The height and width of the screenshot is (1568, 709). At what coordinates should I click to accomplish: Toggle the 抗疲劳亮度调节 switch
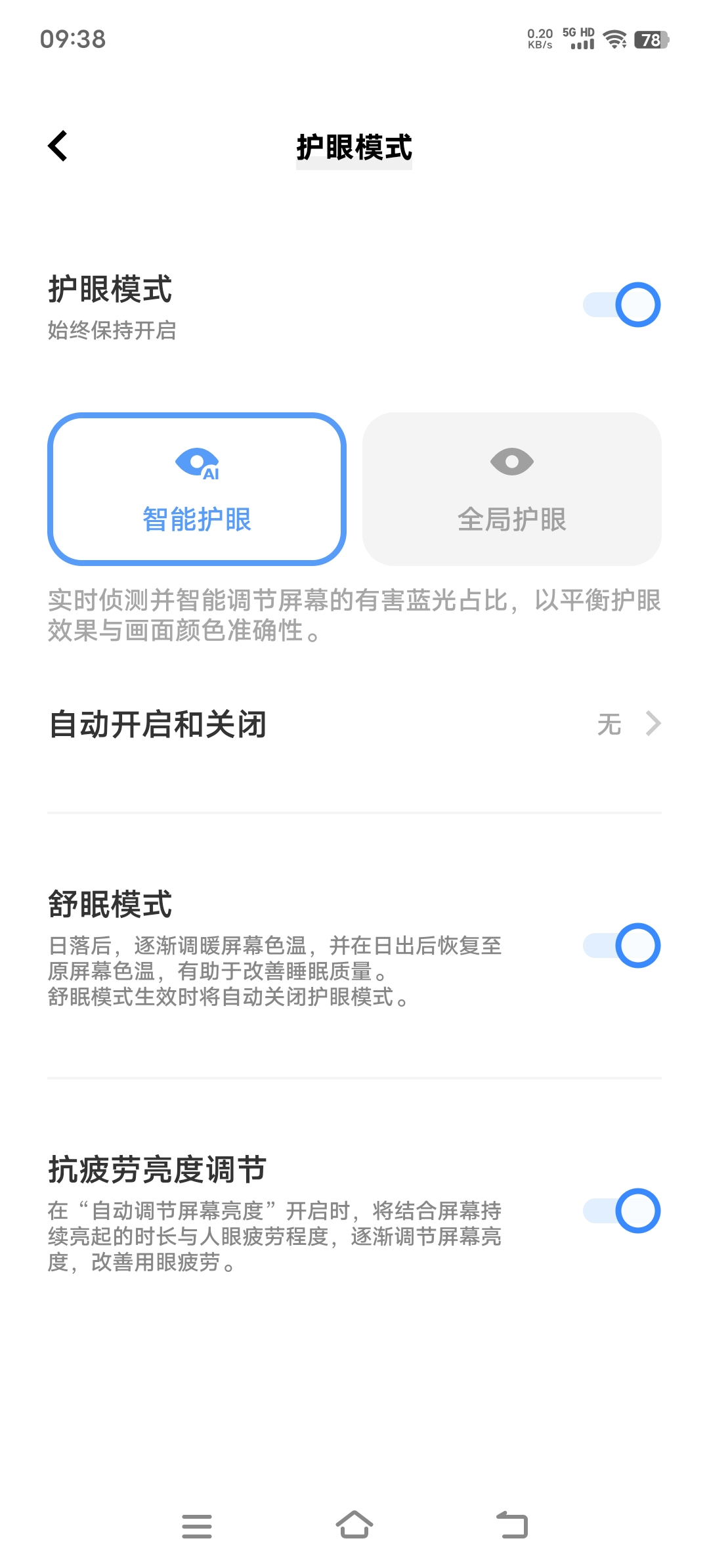click(622, 1211)
